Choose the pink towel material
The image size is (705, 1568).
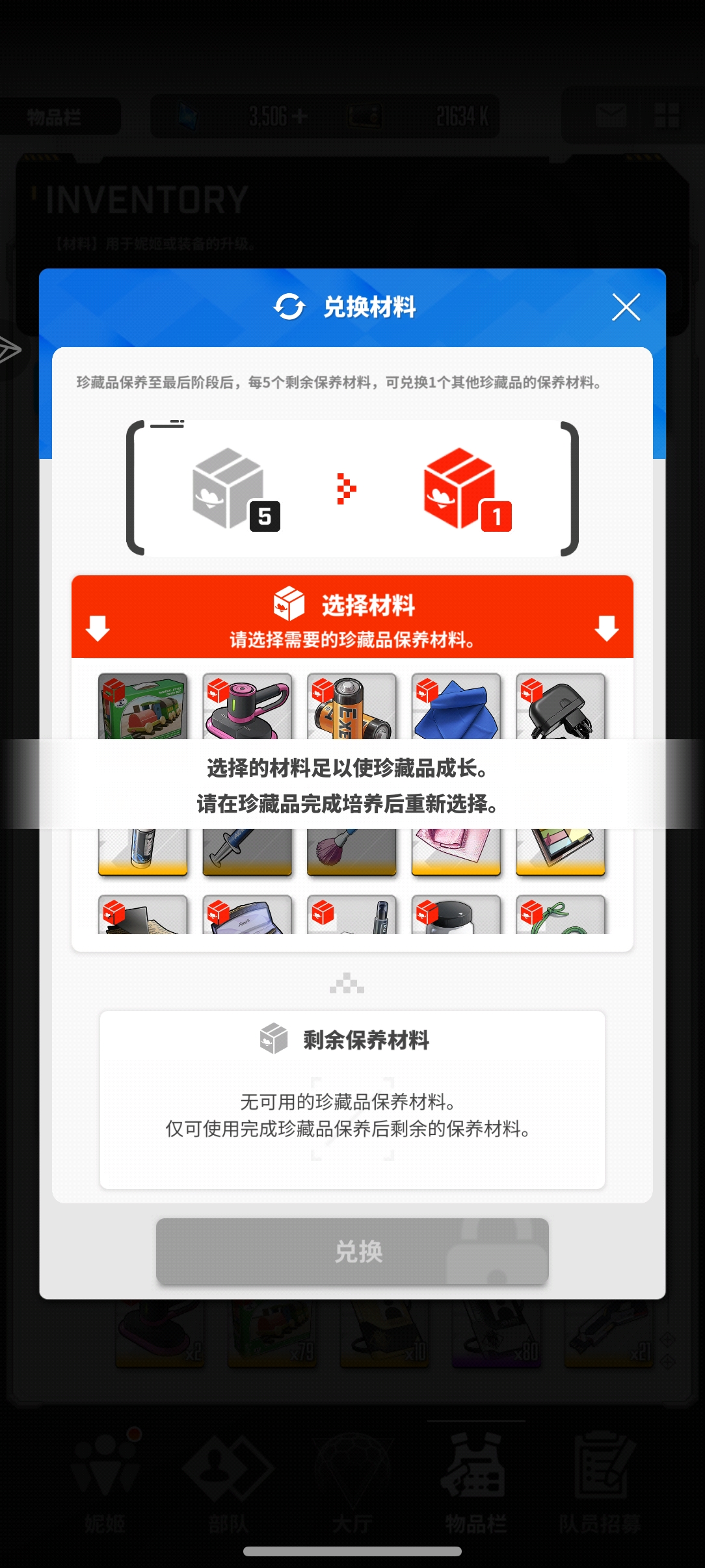pyautogui.click(x=456, y=852)
